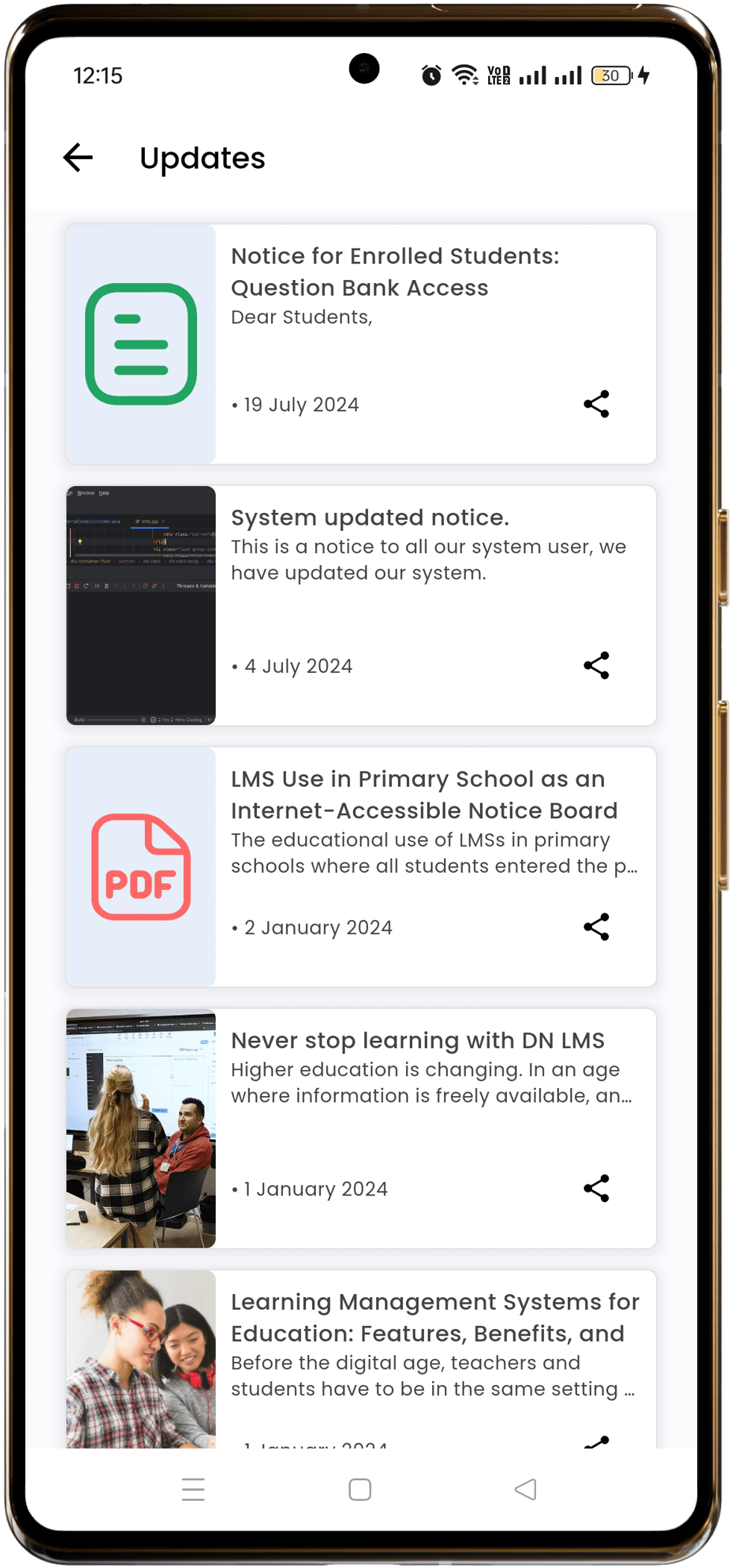Screen dimensions: 730x1568
Task: Open Notice for Enrolled Students update
Action: (395, 272)
